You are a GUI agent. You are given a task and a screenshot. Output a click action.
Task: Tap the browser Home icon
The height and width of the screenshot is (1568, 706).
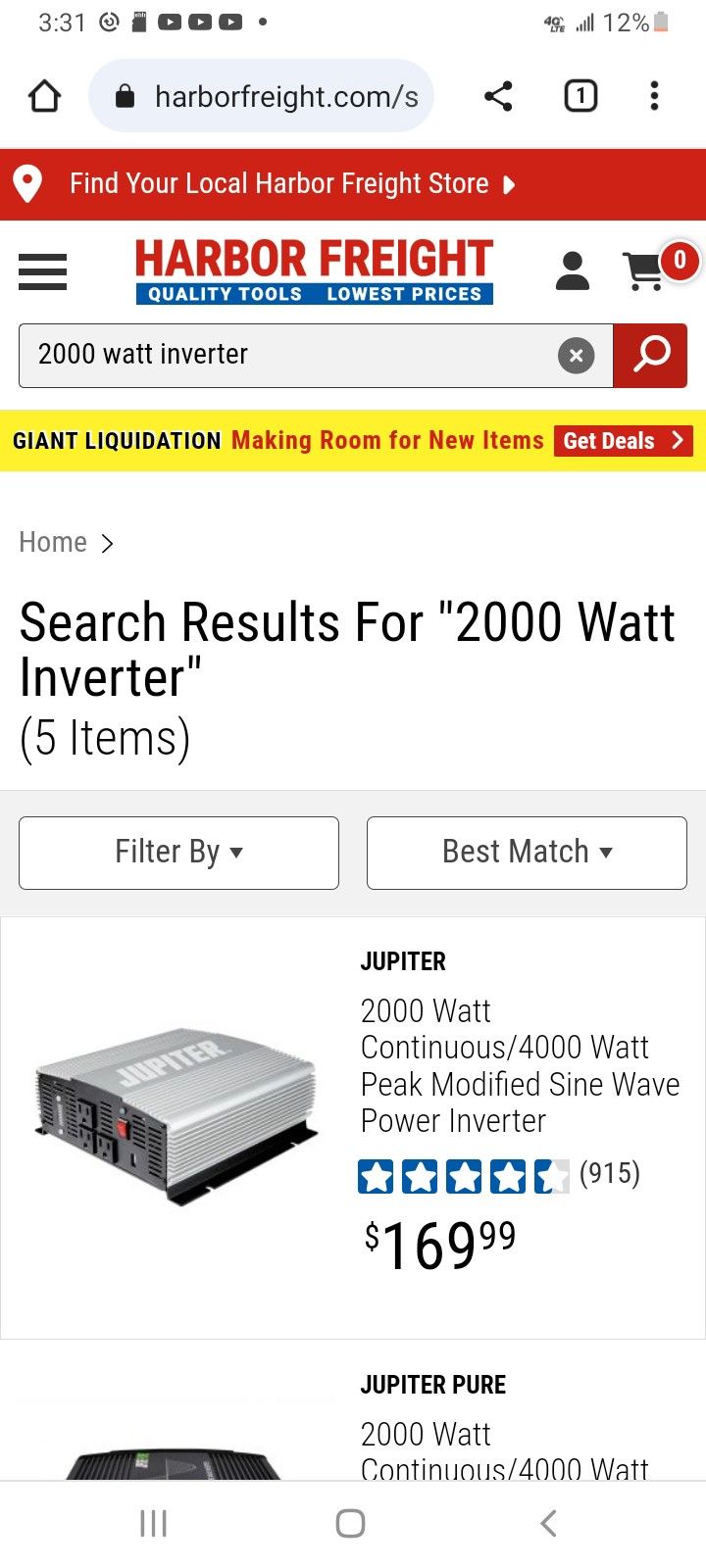[43, 95]
